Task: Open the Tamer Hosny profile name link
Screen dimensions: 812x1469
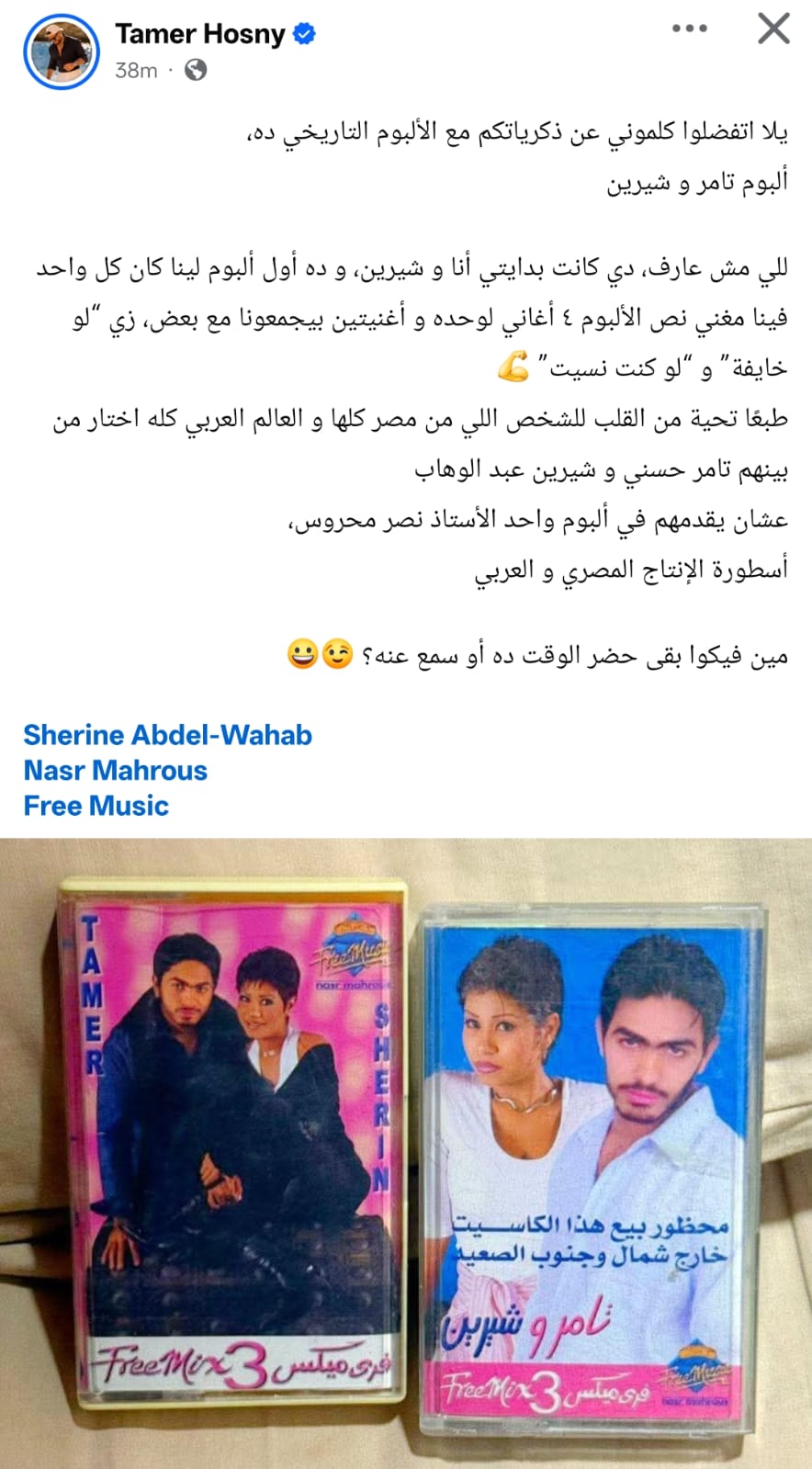Action: (199, 34)
